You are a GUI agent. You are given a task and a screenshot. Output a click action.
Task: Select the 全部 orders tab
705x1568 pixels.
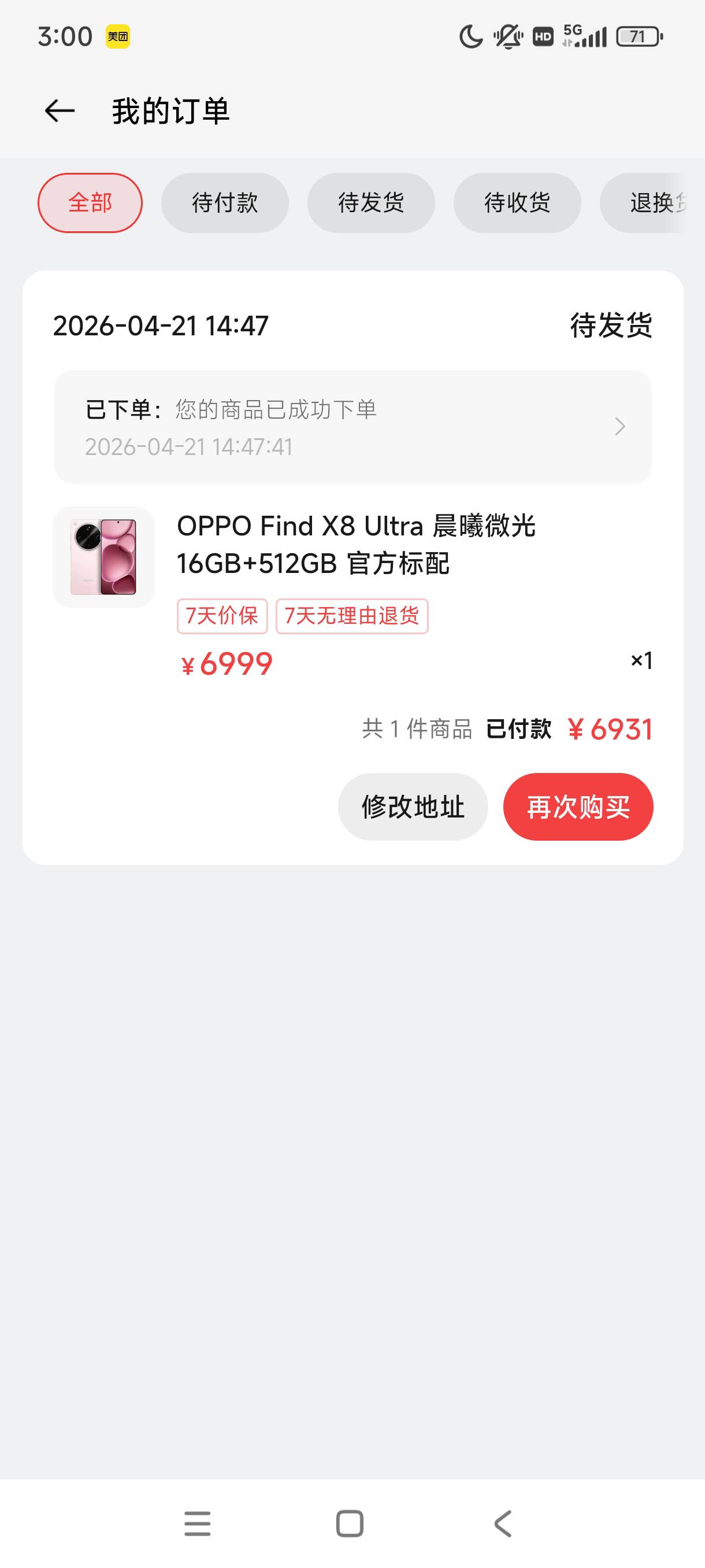point(90,203)
